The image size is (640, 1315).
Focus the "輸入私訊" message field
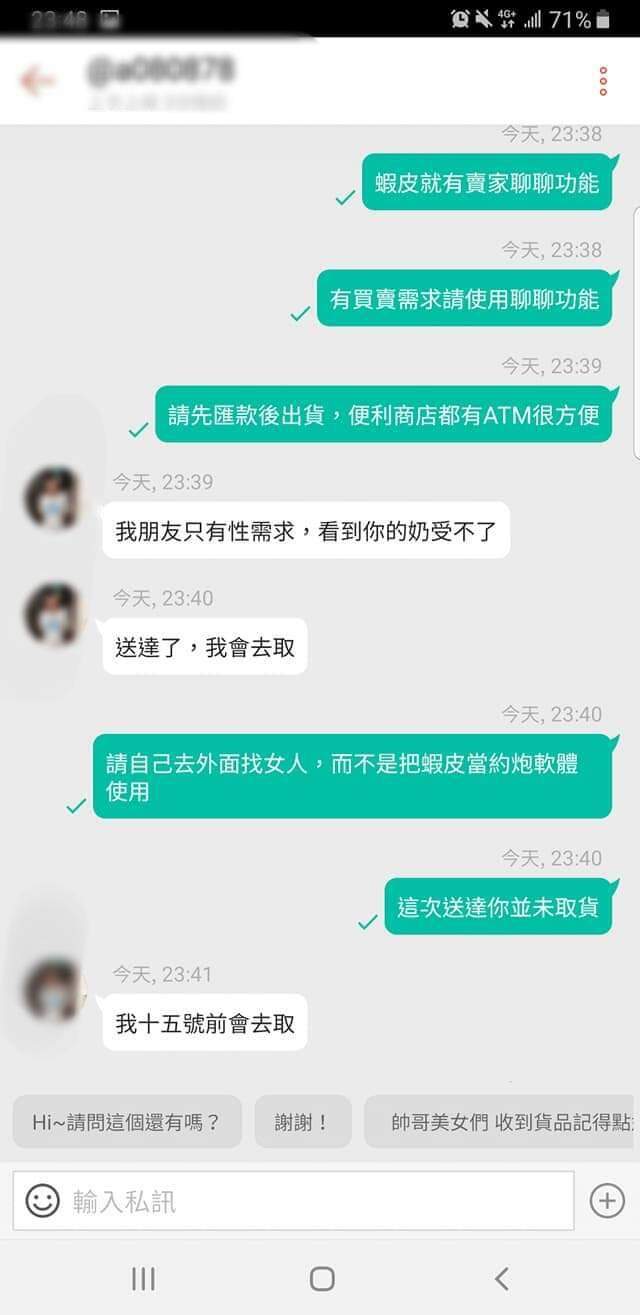coord(310,1200)
